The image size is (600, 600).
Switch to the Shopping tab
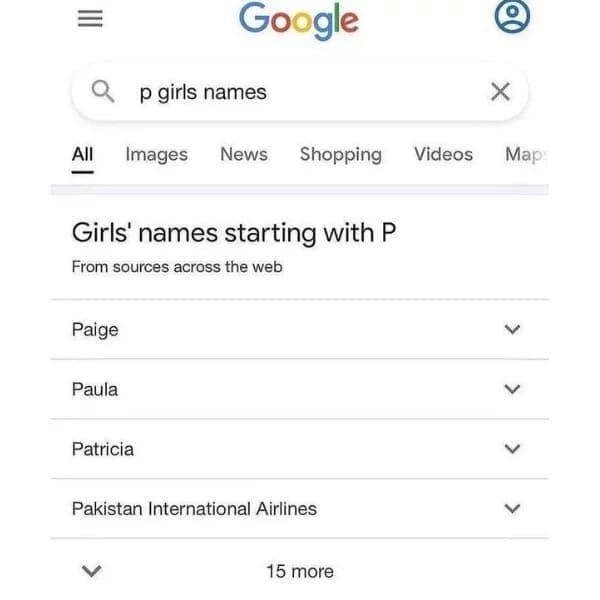coord(340,154)
